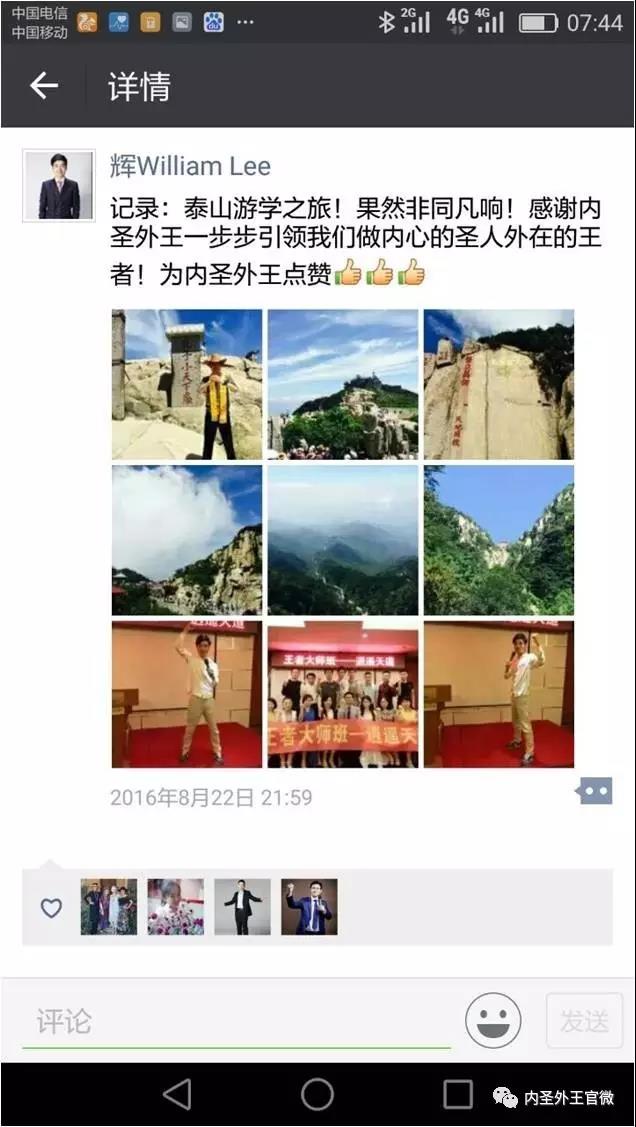View the cliff inscription photo
This screenshot has width=636, height=1127.
pyautogui.click(x=498, y=384)
